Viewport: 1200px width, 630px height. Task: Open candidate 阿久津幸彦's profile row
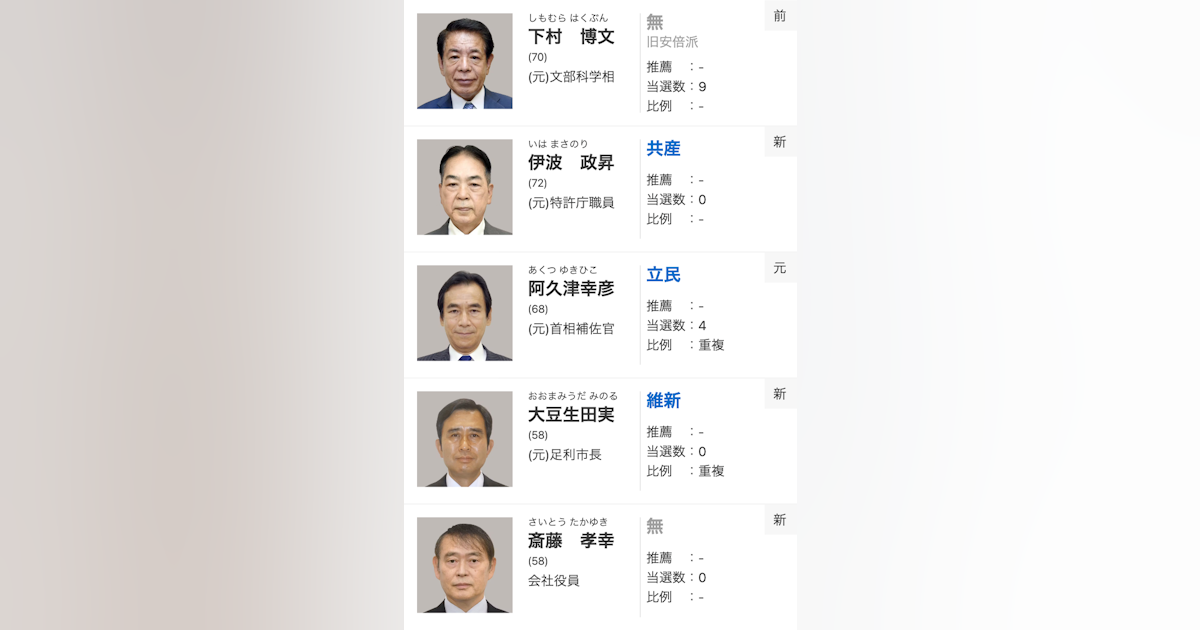click(x=600, y=315)
